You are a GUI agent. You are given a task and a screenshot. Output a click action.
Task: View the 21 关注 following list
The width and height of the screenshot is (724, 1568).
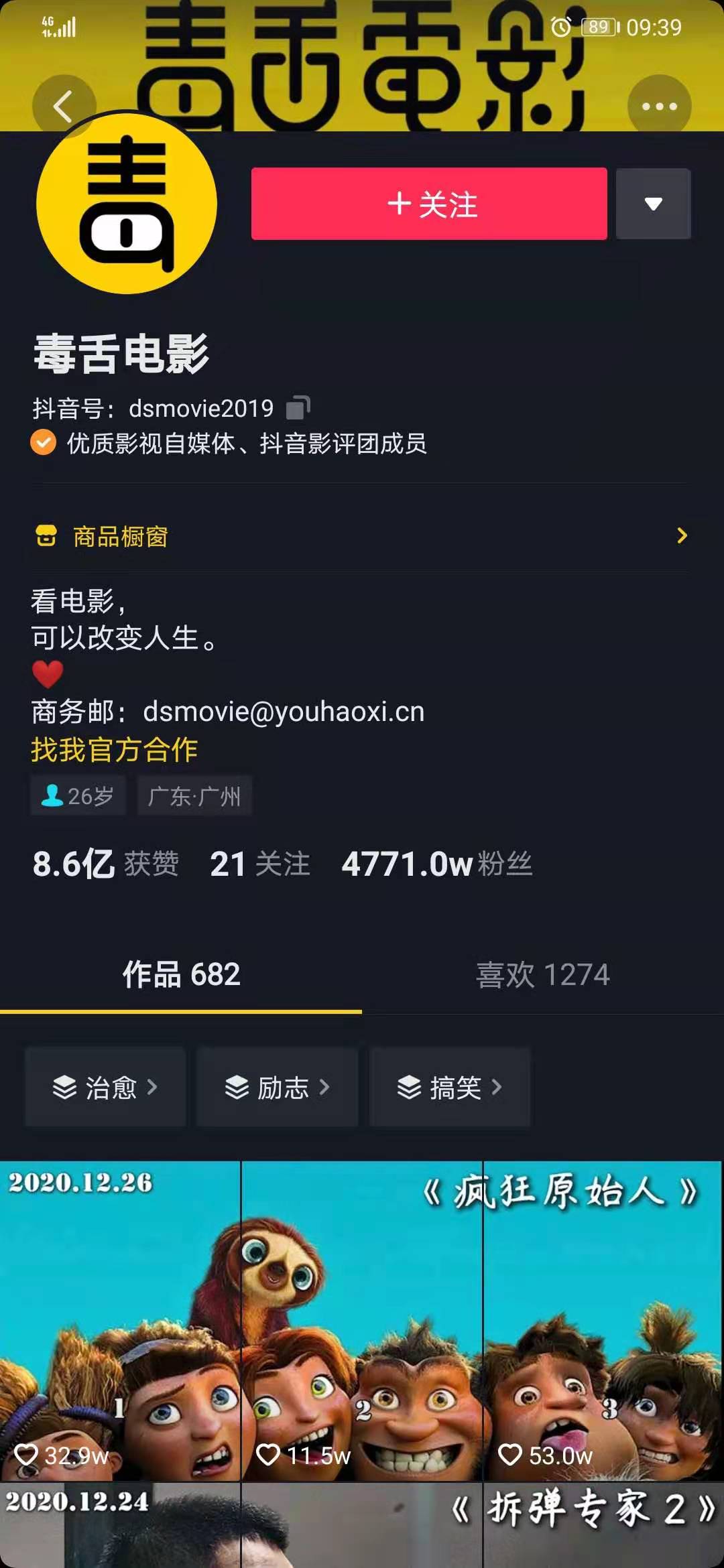(x=259, y=864)
